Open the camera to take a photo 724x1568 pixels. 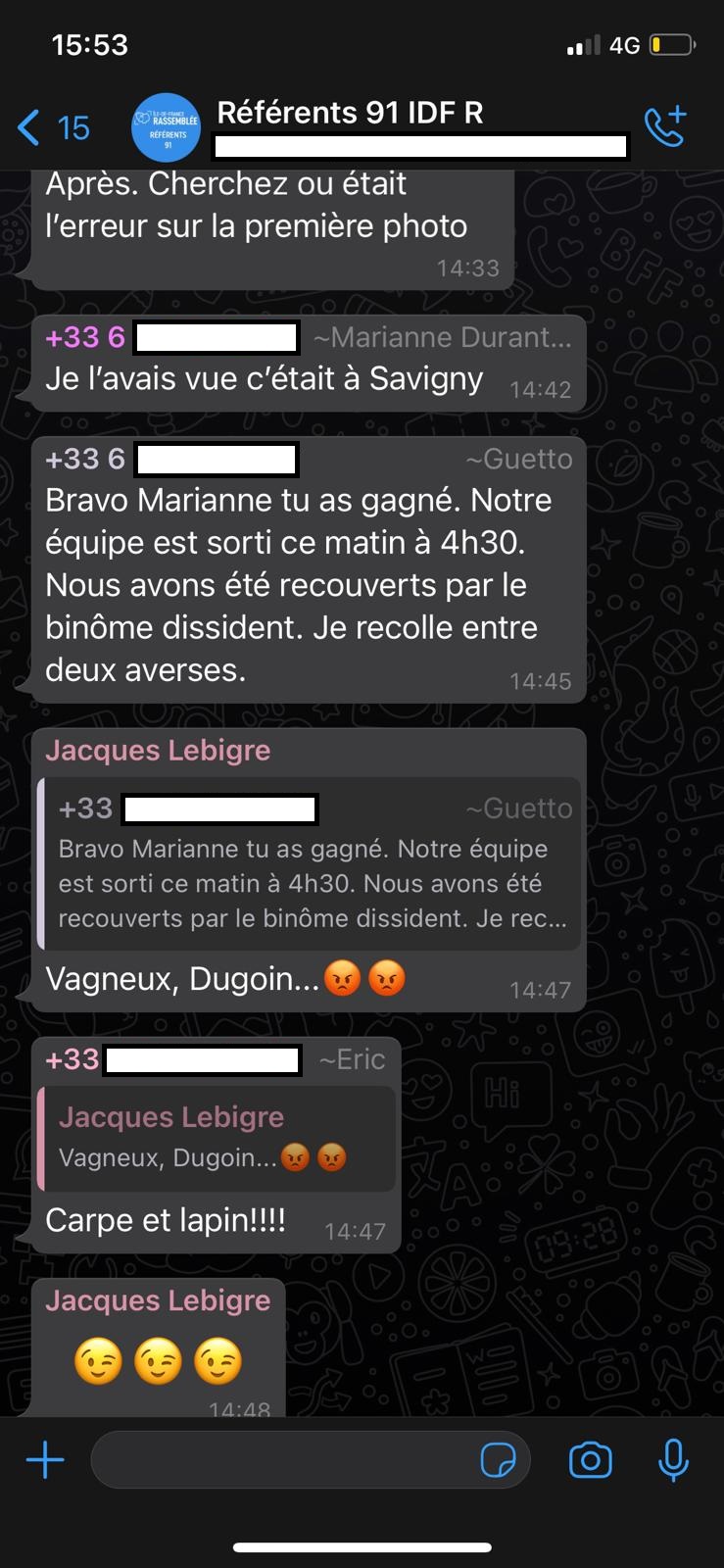pyautogui.click(x=590, y=1460)
